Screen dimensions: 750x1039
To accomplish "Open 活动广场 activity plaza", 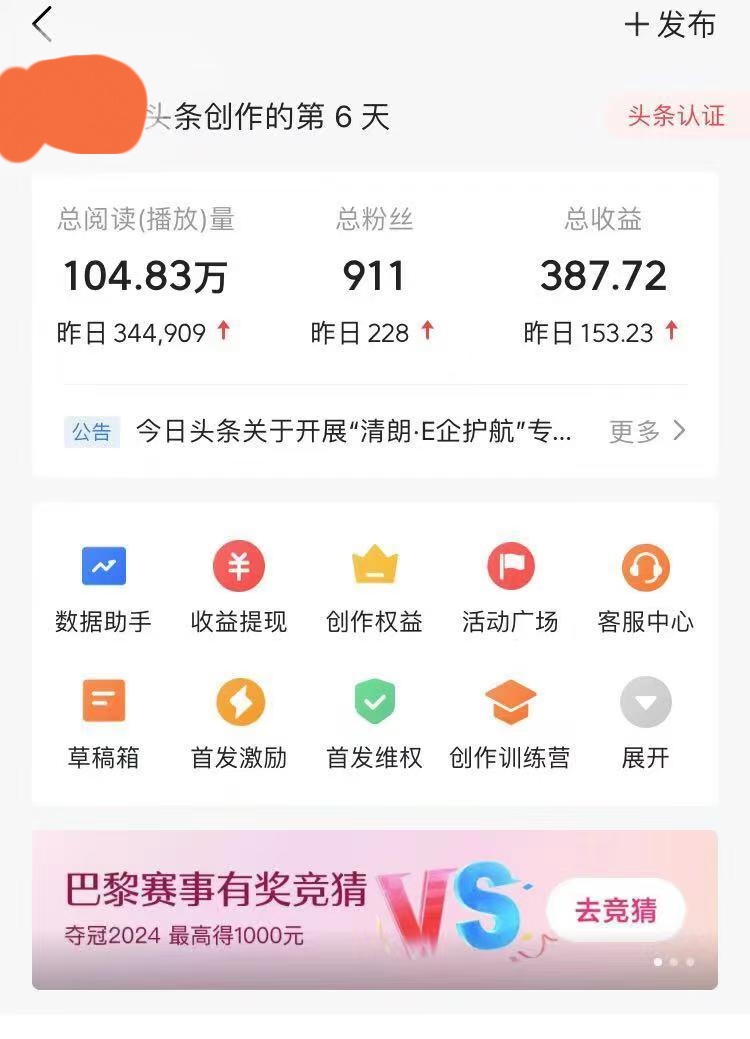I will (x=510, y=587).
